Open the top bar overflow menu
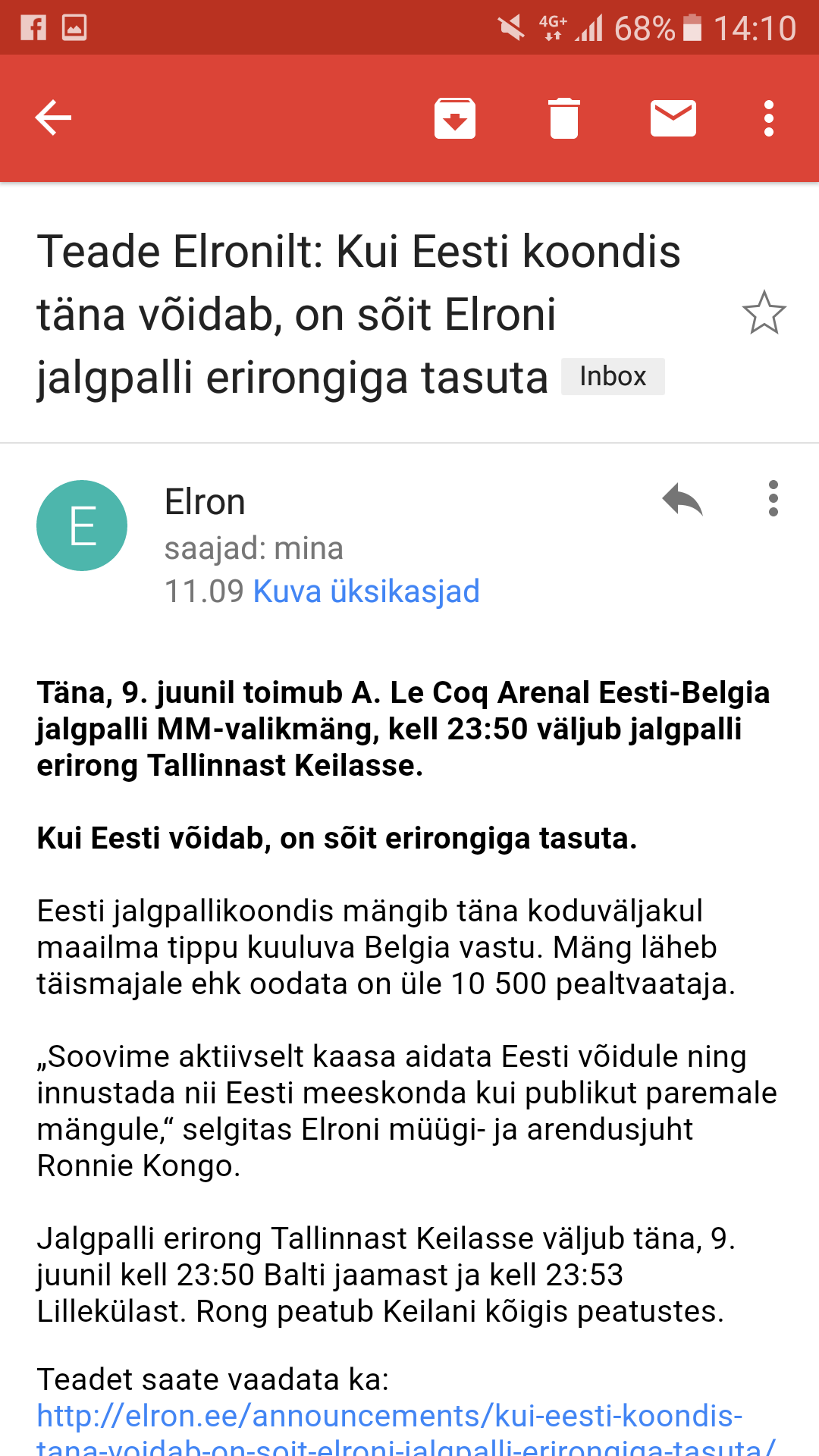Viewport: 819px width, 1456px height. [x=769, y=118]
